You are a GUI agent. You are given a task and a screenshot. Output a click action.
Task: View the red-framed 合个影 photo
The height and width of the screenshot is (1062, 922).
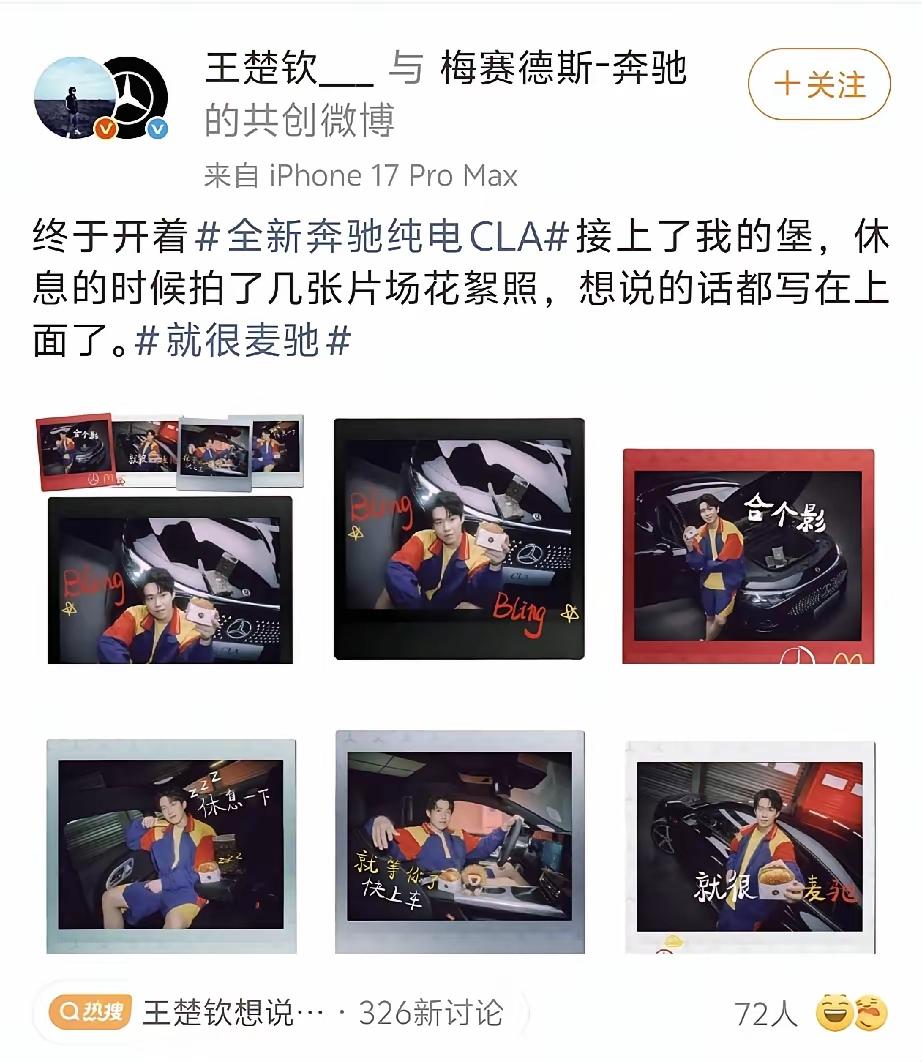[748, 556]
